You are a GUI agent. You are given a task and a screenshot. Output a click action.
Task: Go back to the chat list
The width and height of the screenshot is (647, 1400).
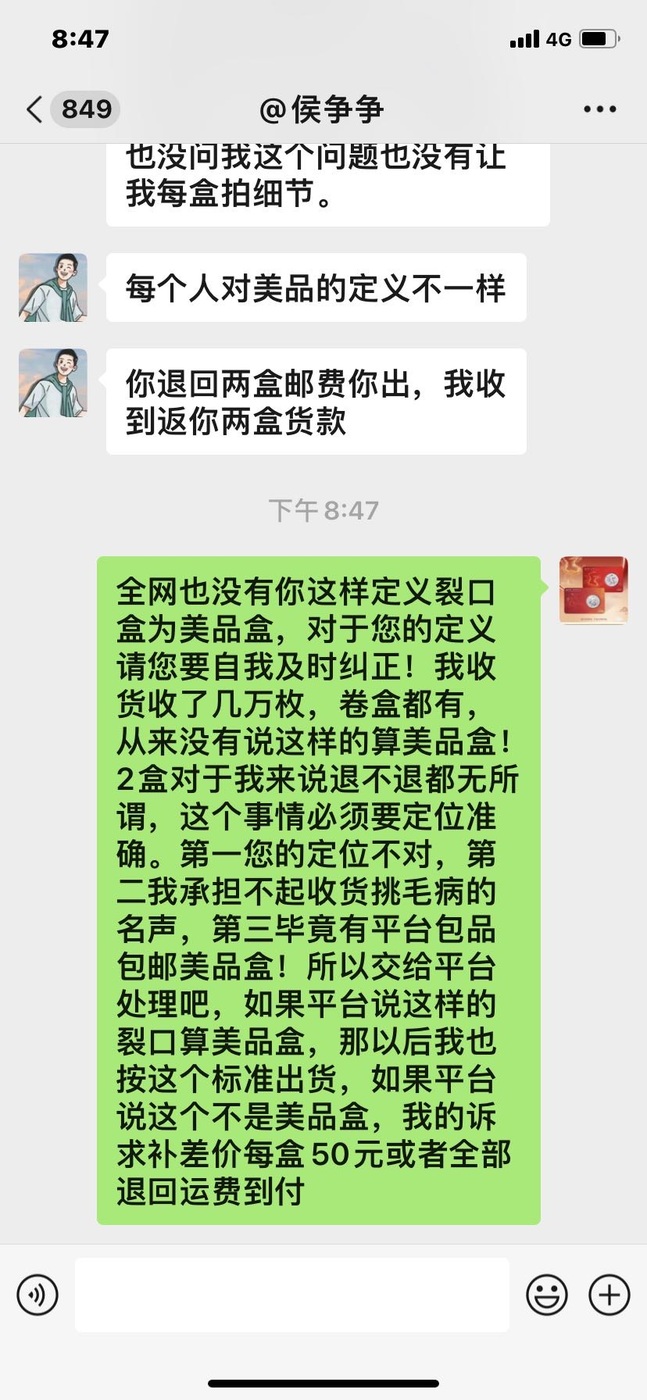(x=70, y=109)
